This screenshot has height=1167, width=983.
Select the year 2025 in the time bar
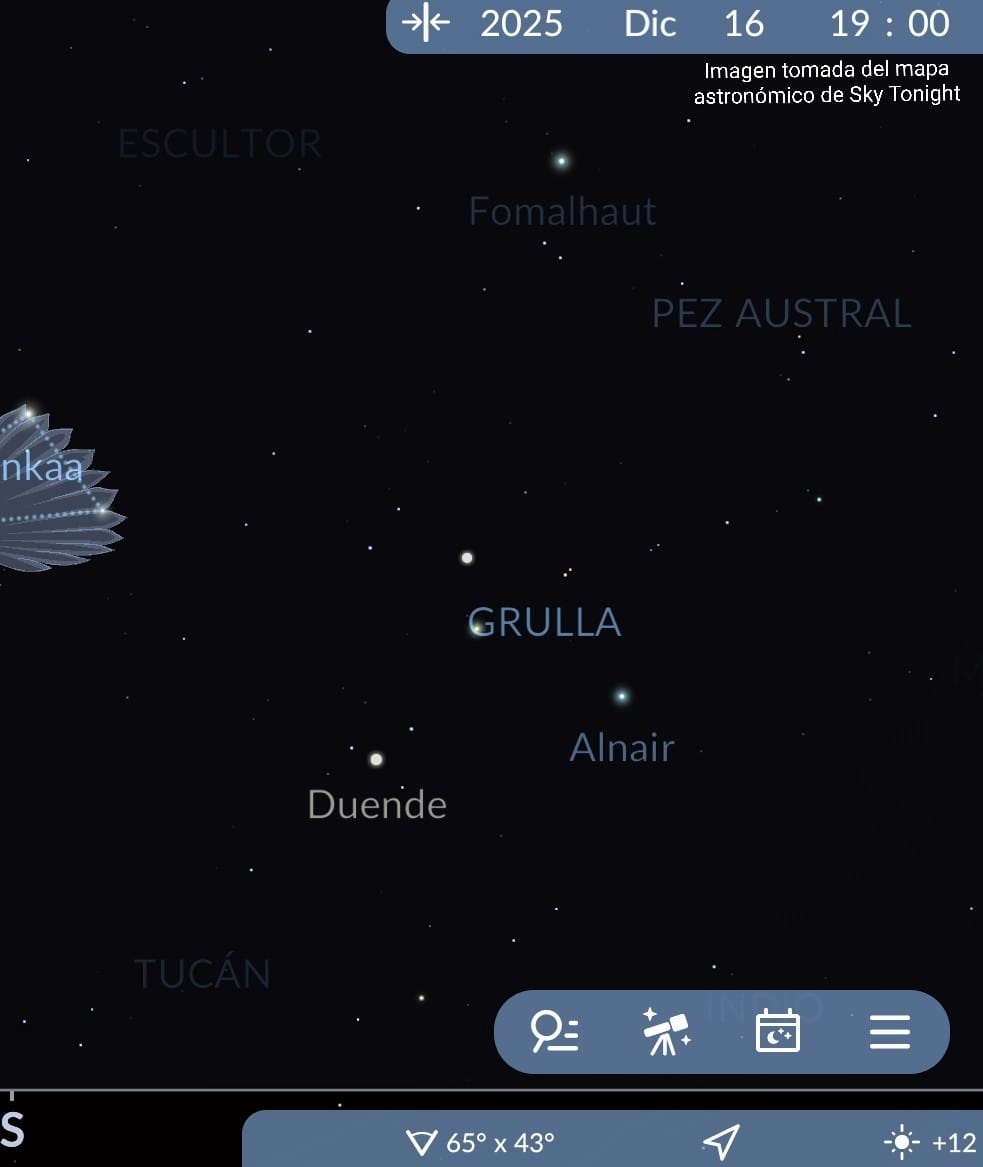pyautogui.click(x=521, y=24)
